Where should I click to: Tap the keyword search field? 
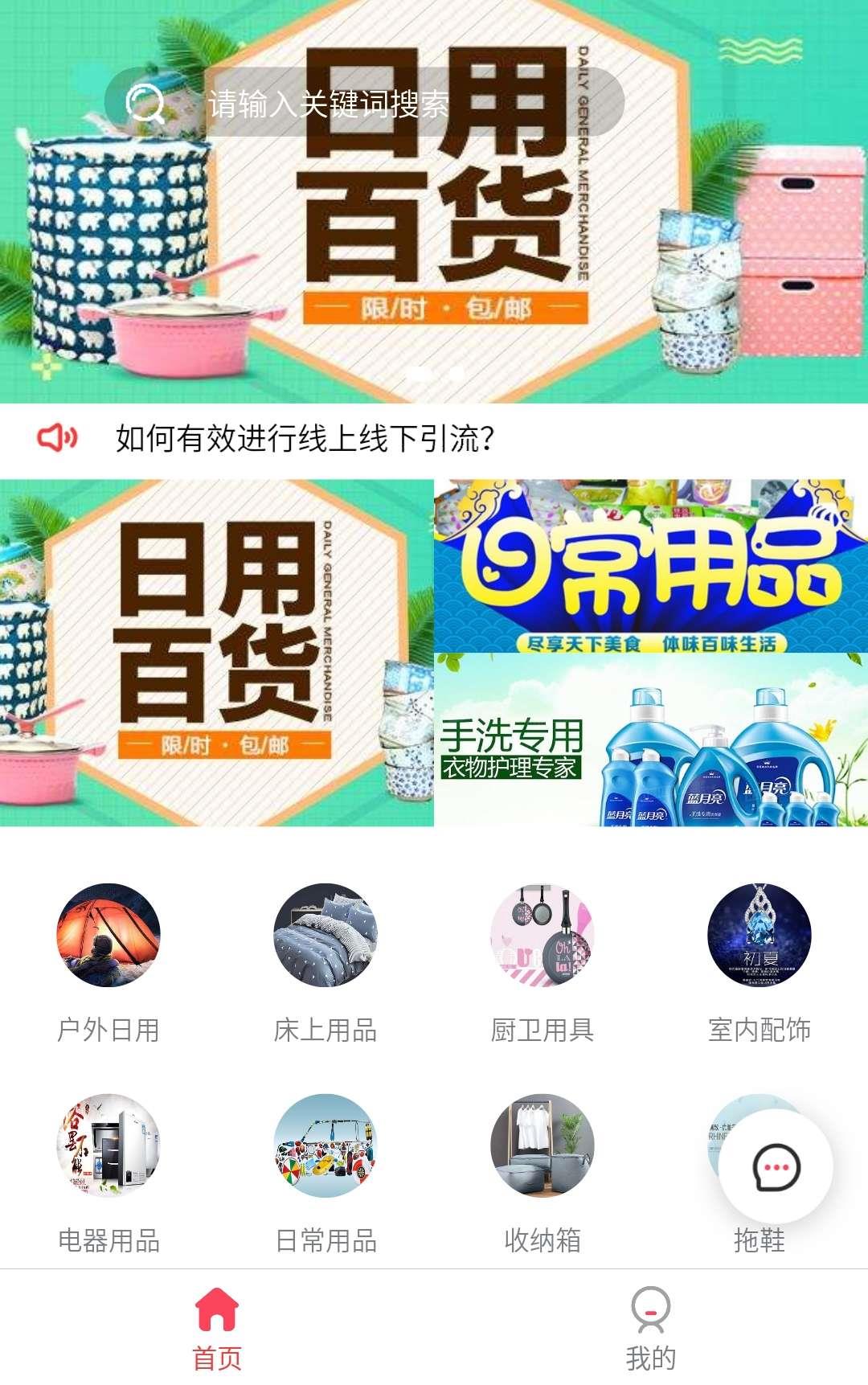click(364, 103)
